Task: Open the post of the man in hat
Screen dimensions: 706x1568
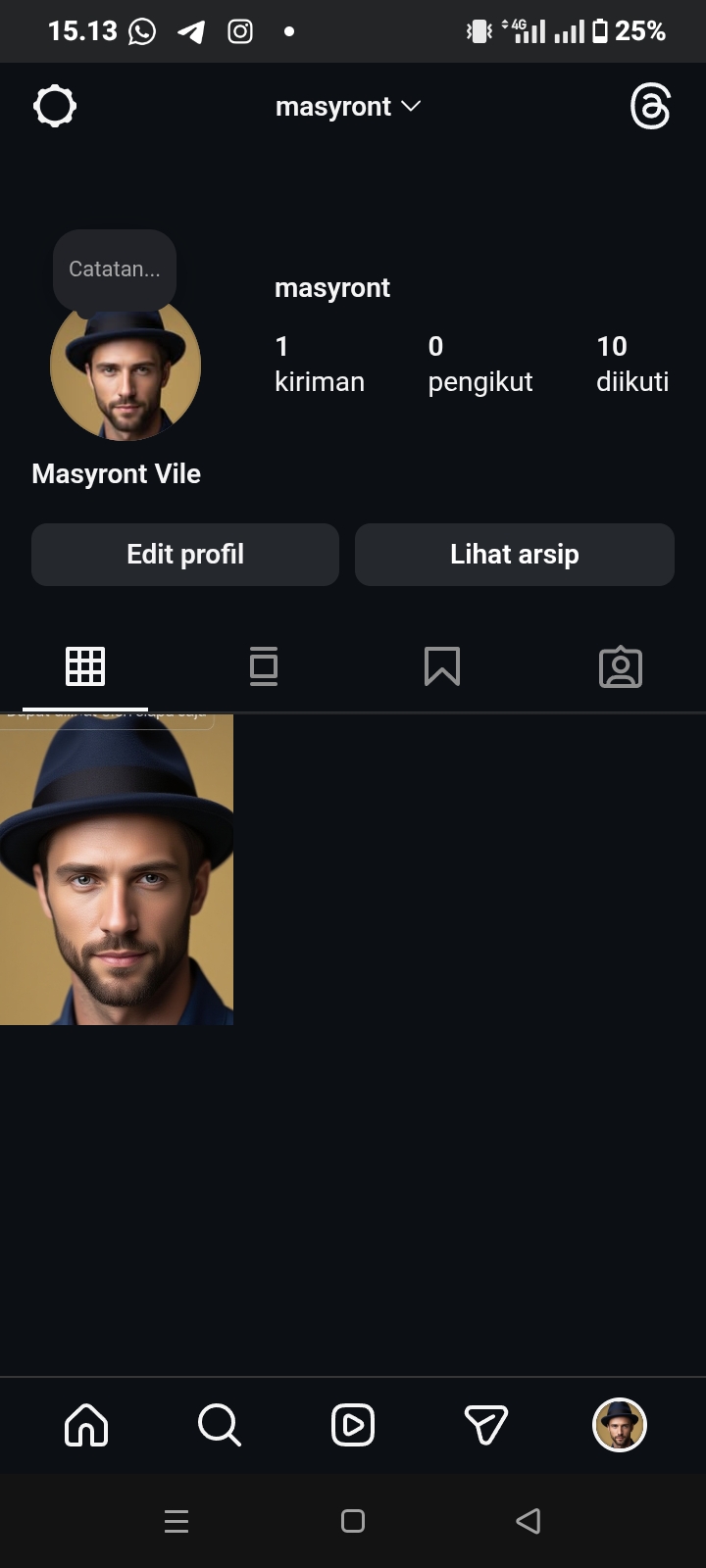Action: (x=117, y=870)
